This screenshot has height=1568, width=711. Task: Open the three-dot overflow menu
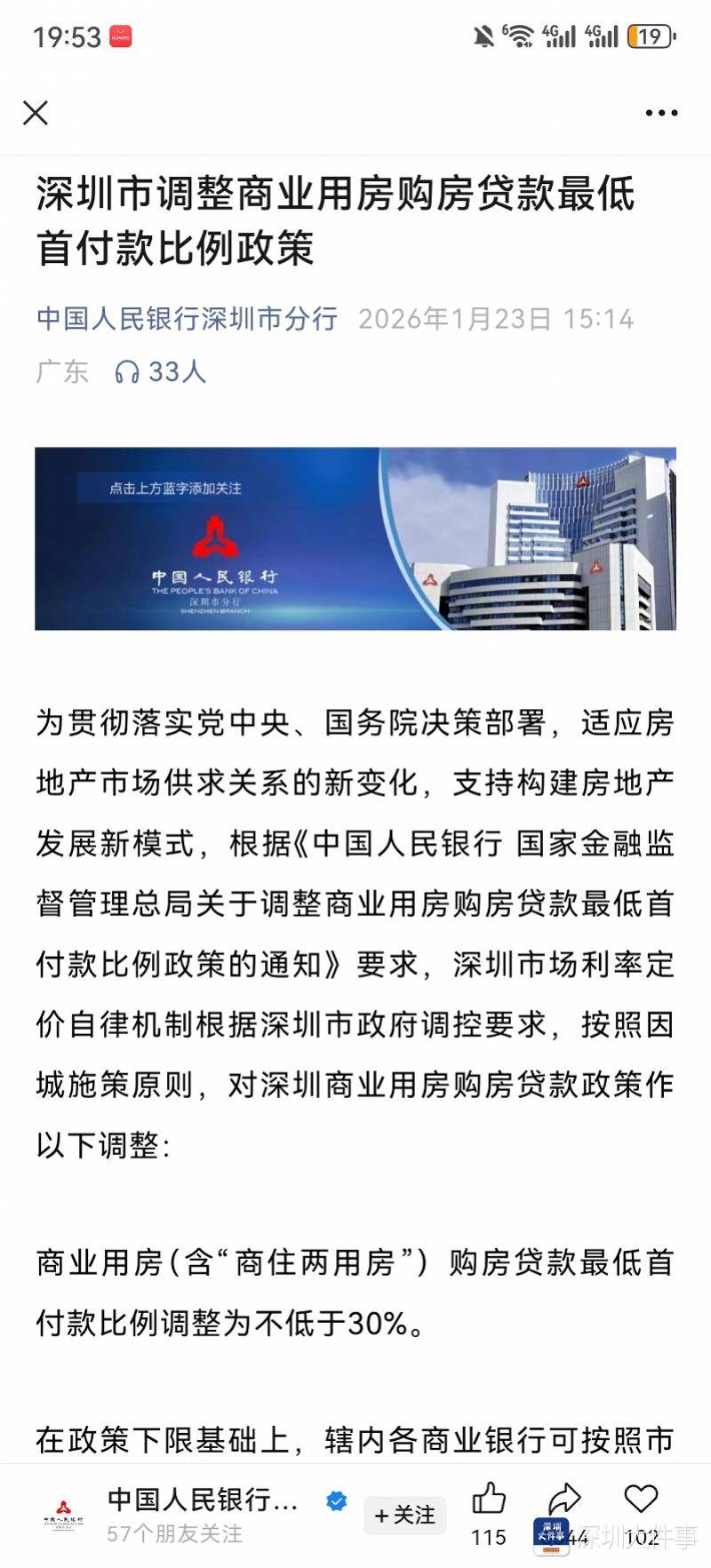pyautogui.click(x=661, y=113)
